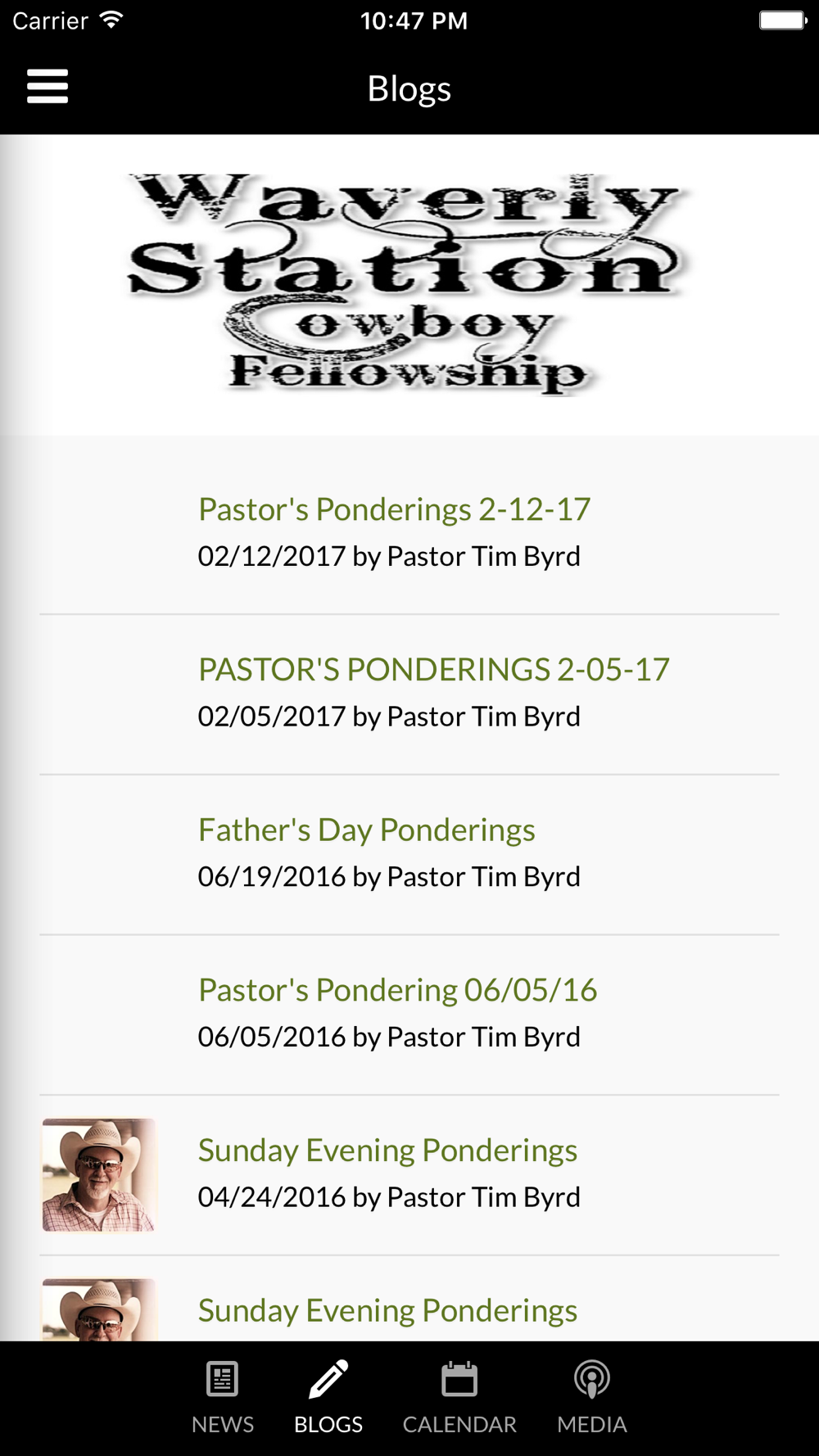
Task: Open Pastor's Ponderings 2-12-17 post
Action: [409, 534]
